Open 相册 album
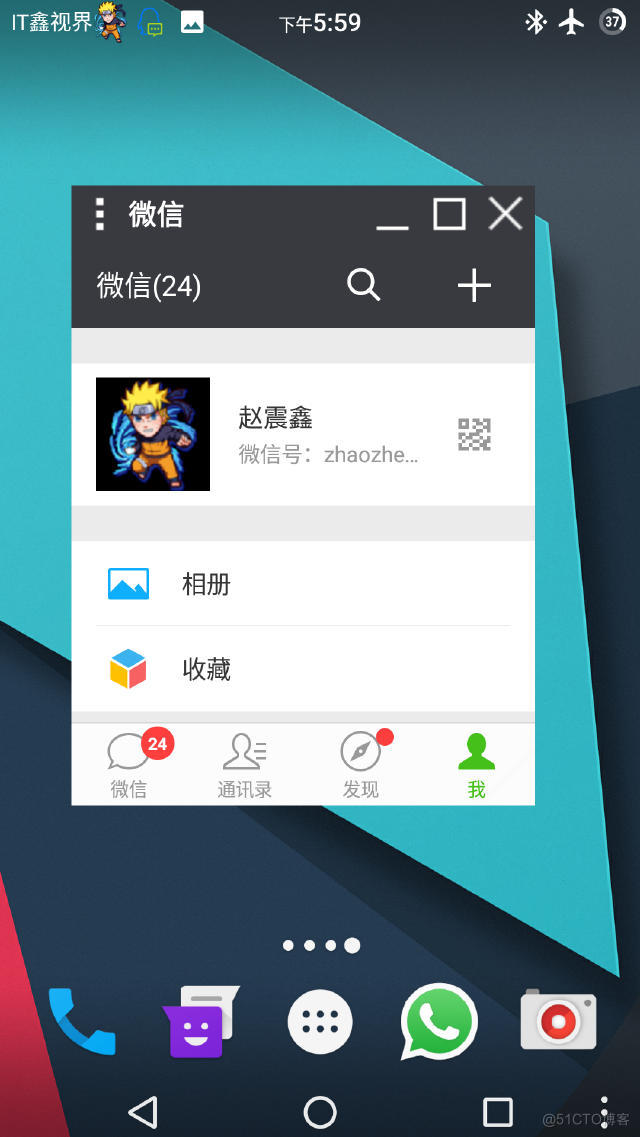 point(303,584)
